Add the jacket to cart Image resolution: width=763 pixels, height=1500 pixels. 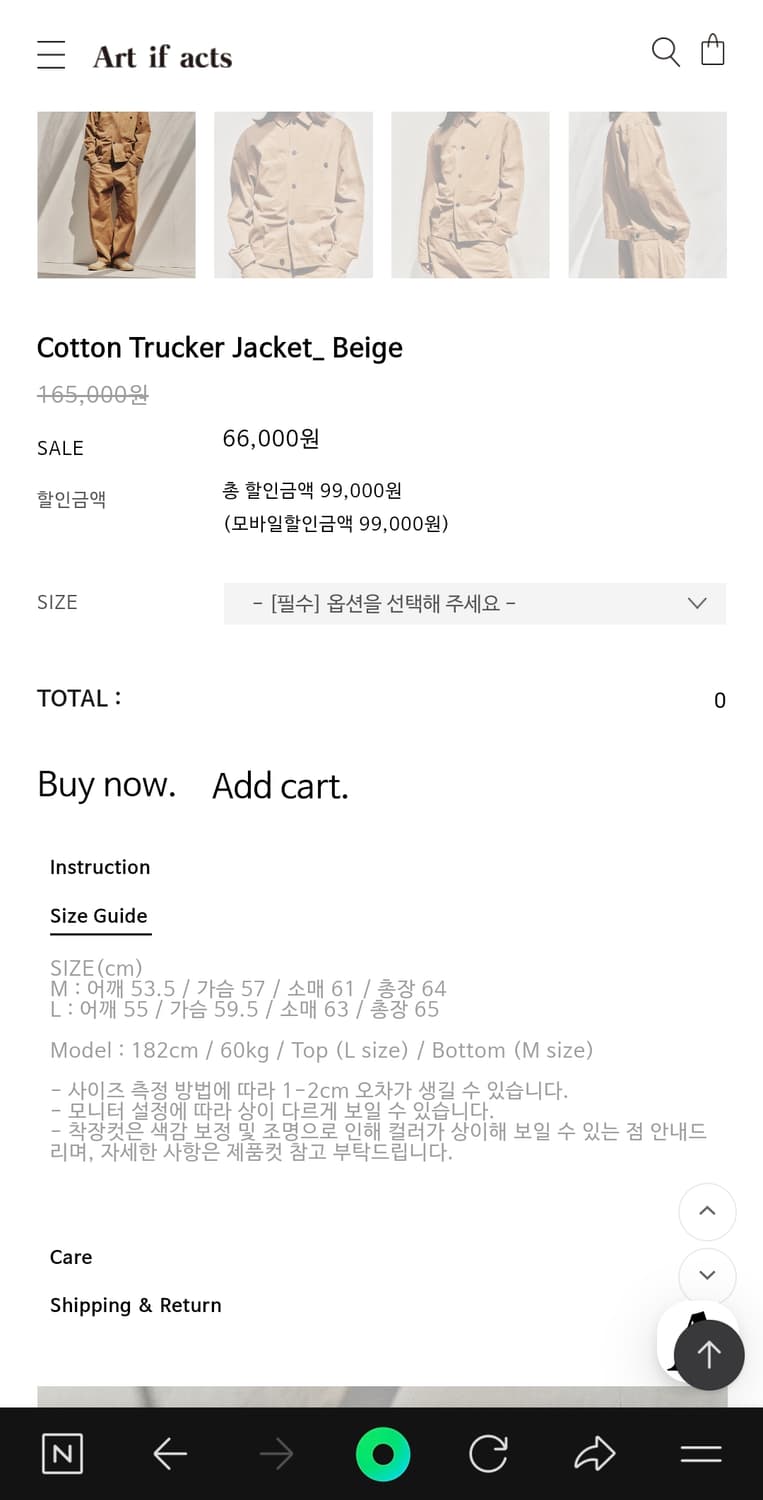[x=280, y=786]
